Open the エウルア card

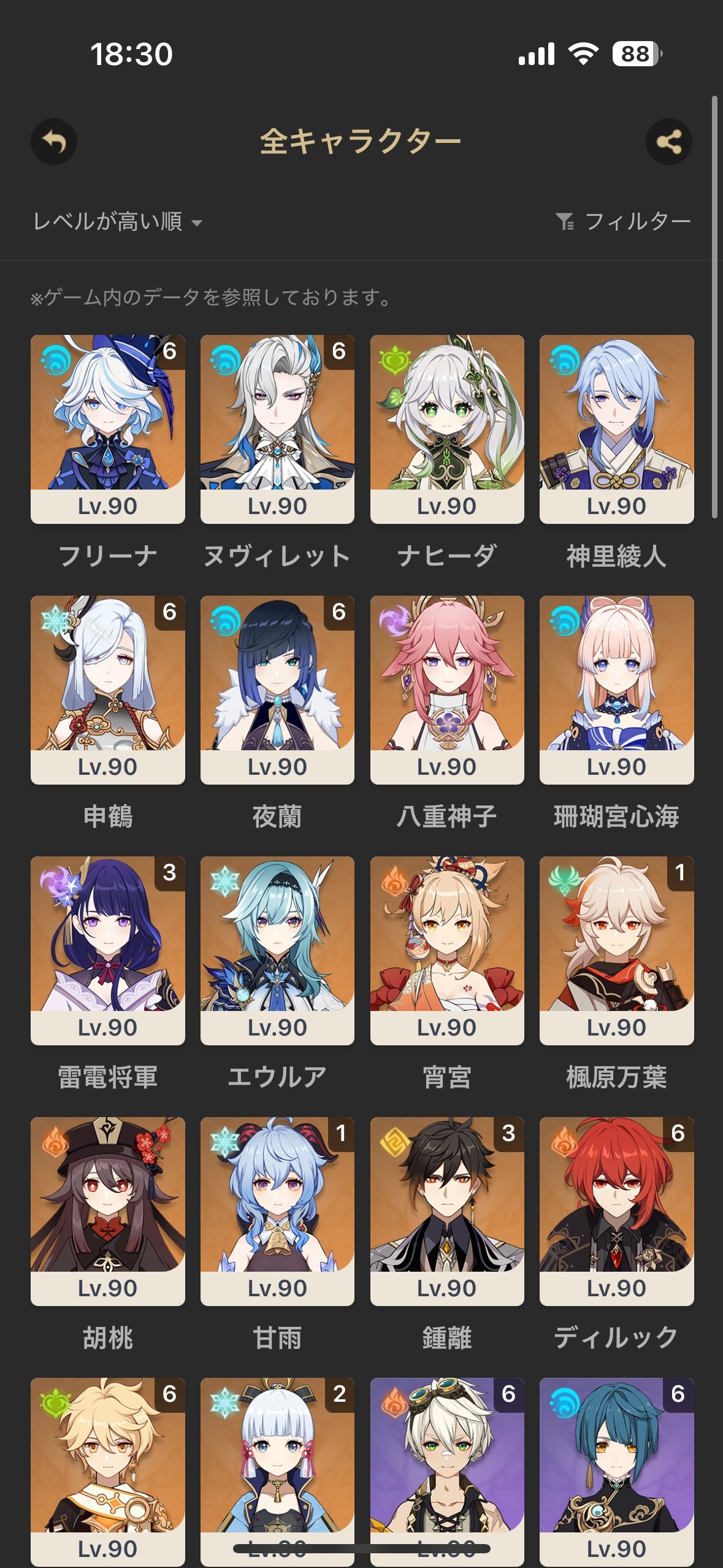277,950
